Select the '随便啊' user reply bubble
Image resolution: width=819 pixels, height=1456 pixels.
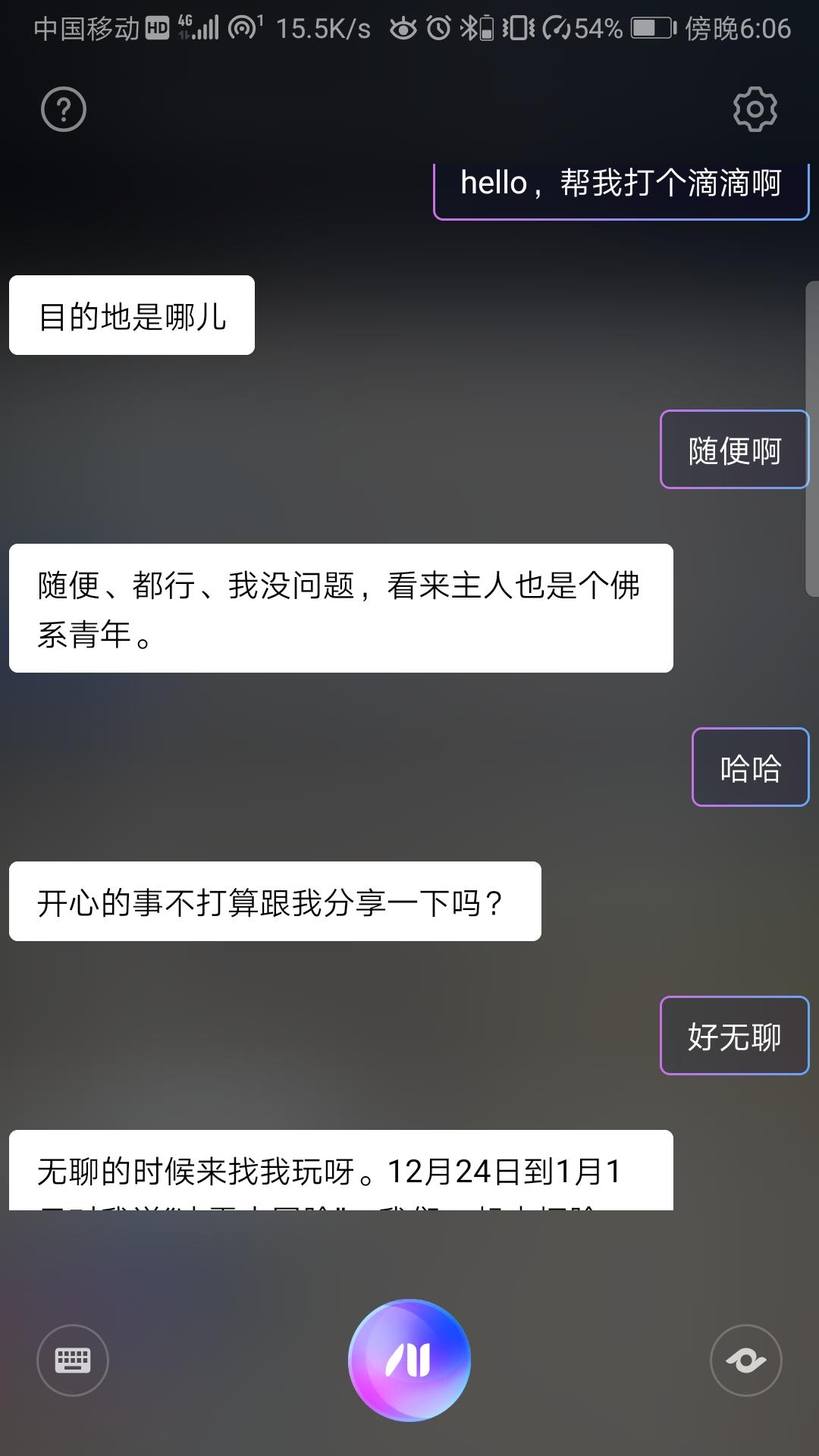coord(734,449)
